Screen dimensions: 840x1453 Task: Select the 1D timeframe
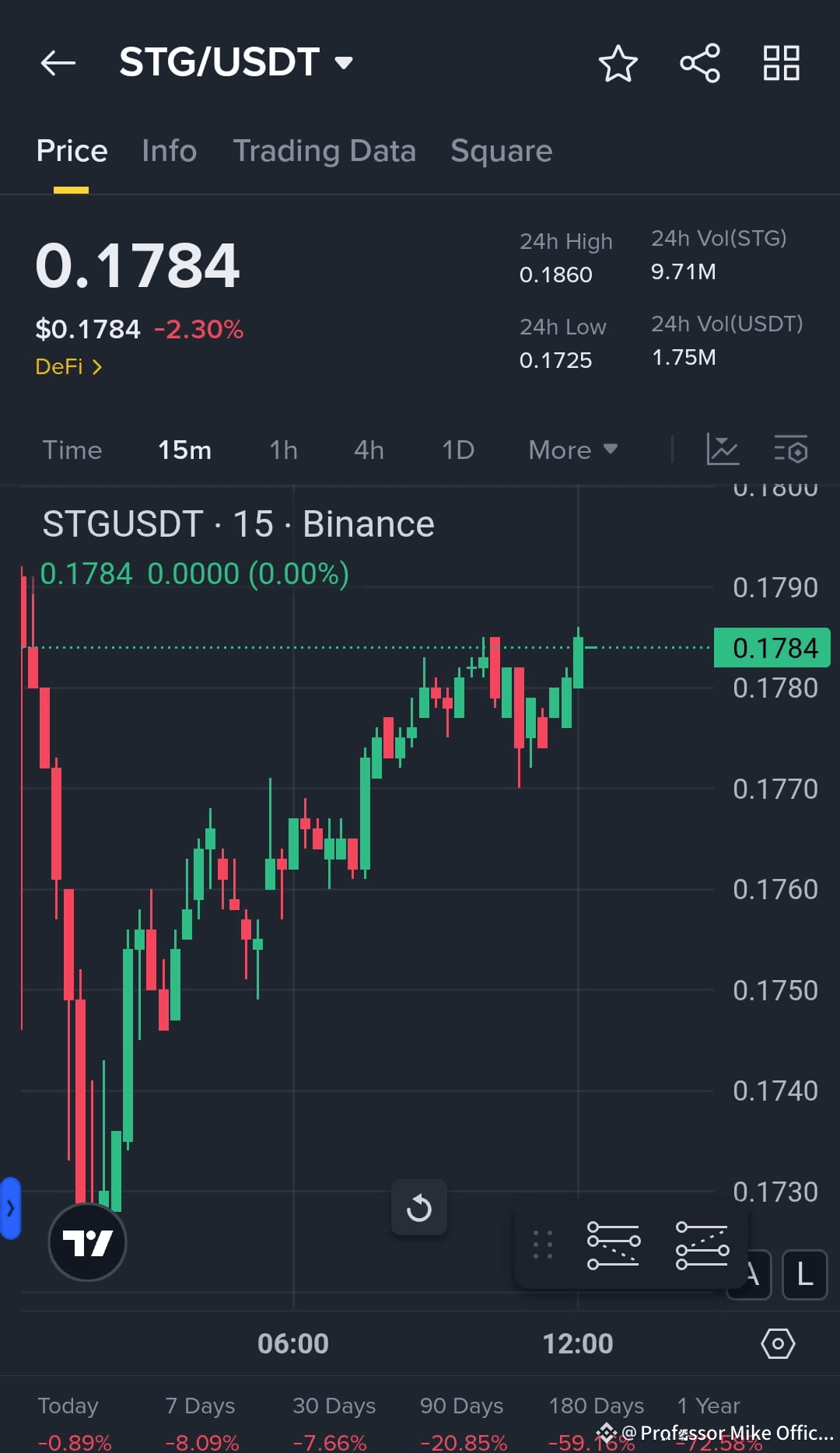pos(457,450)
